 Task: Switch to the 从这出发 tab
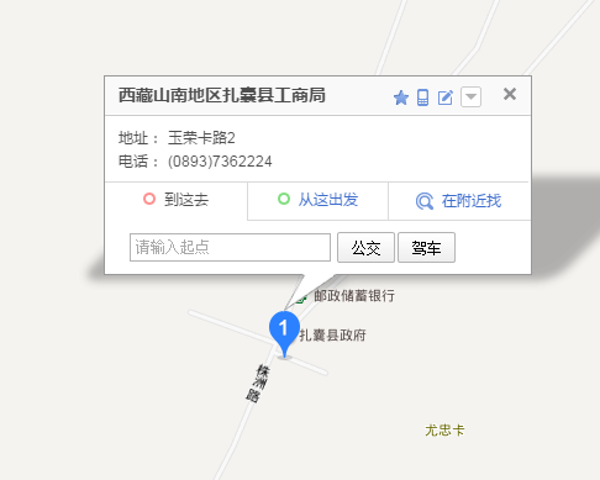318,200
